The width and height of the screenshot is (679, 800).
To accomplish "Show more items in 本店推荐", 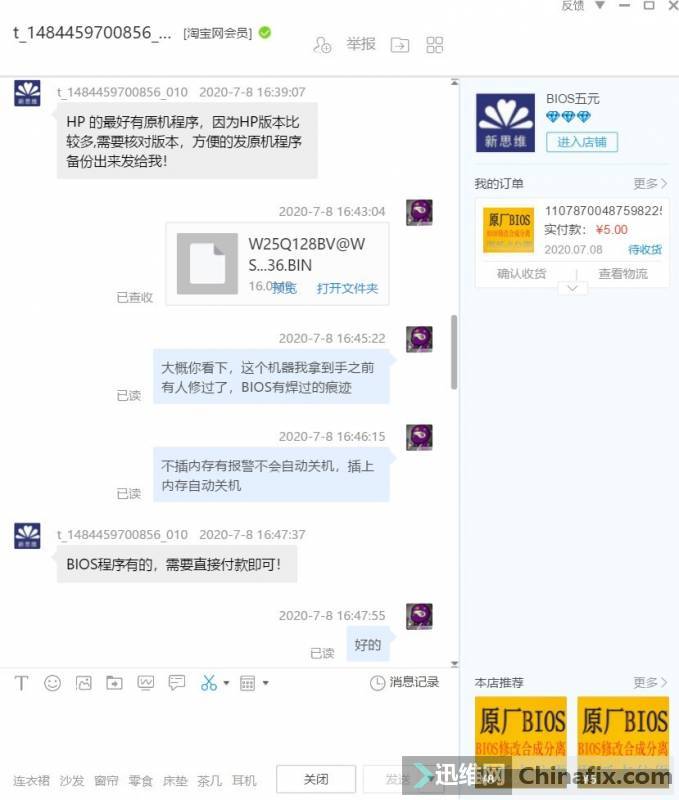I will 650,683.
